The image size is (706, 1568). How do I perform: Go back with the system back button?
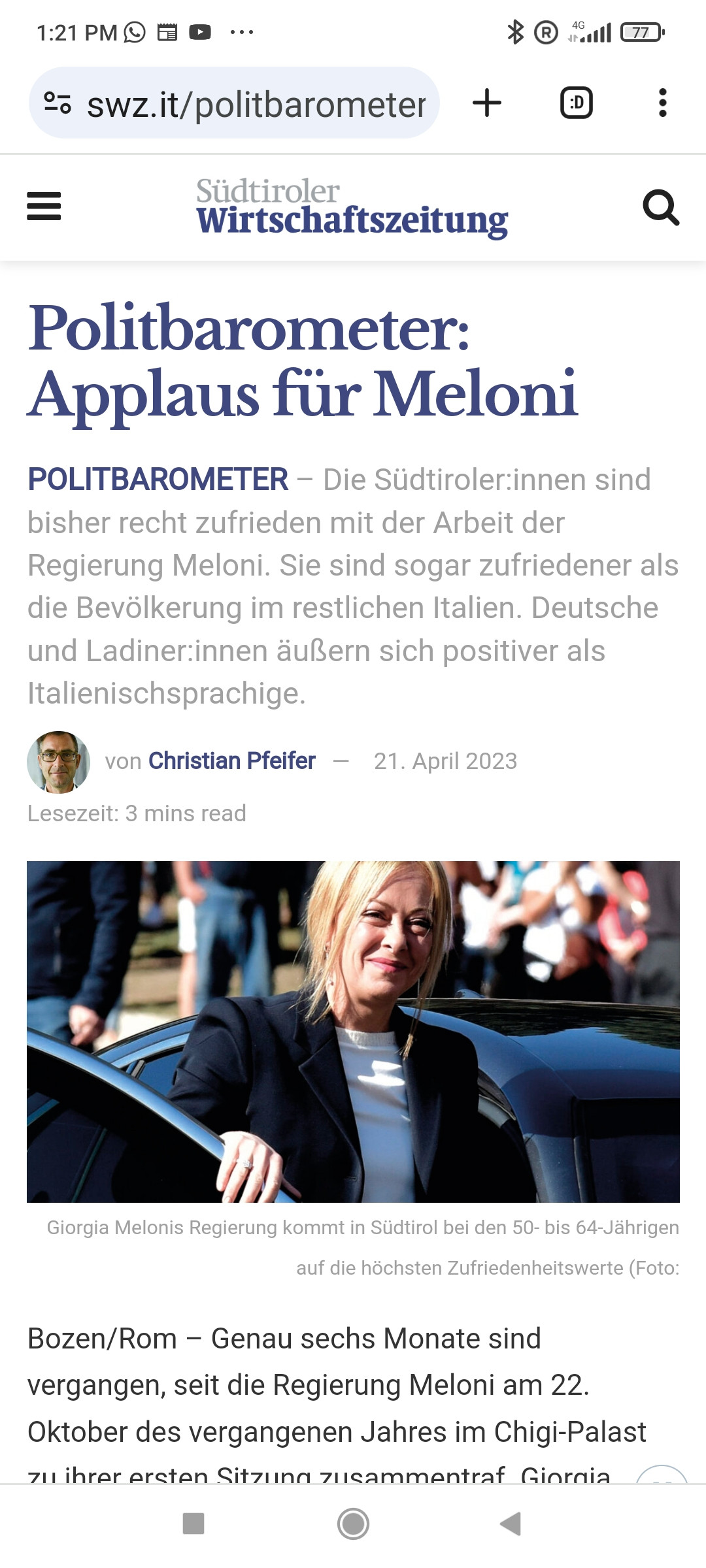[x=511, y=1524]
